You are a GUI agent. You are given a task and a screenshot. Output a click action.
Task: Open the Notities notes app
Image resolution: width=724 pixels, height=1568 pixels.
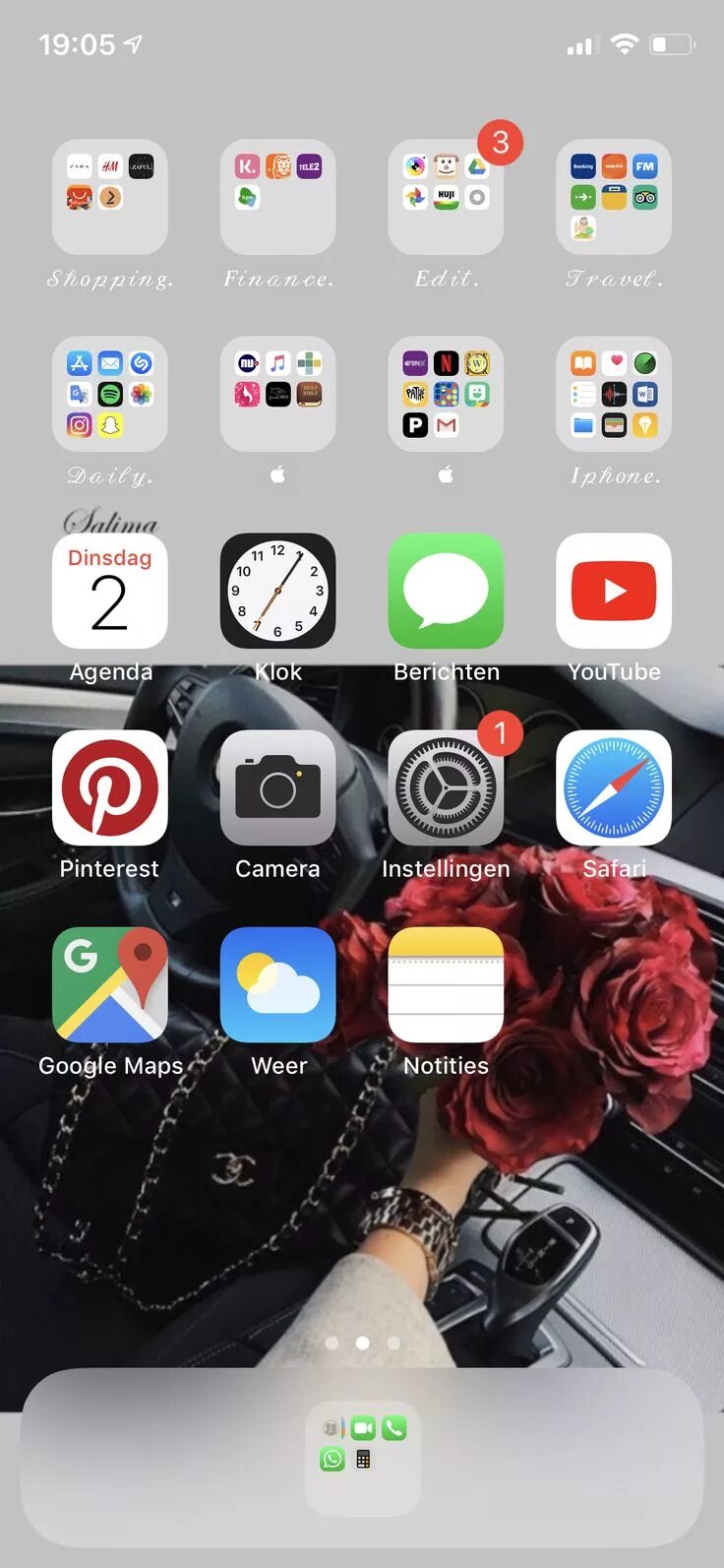(446, 984)
